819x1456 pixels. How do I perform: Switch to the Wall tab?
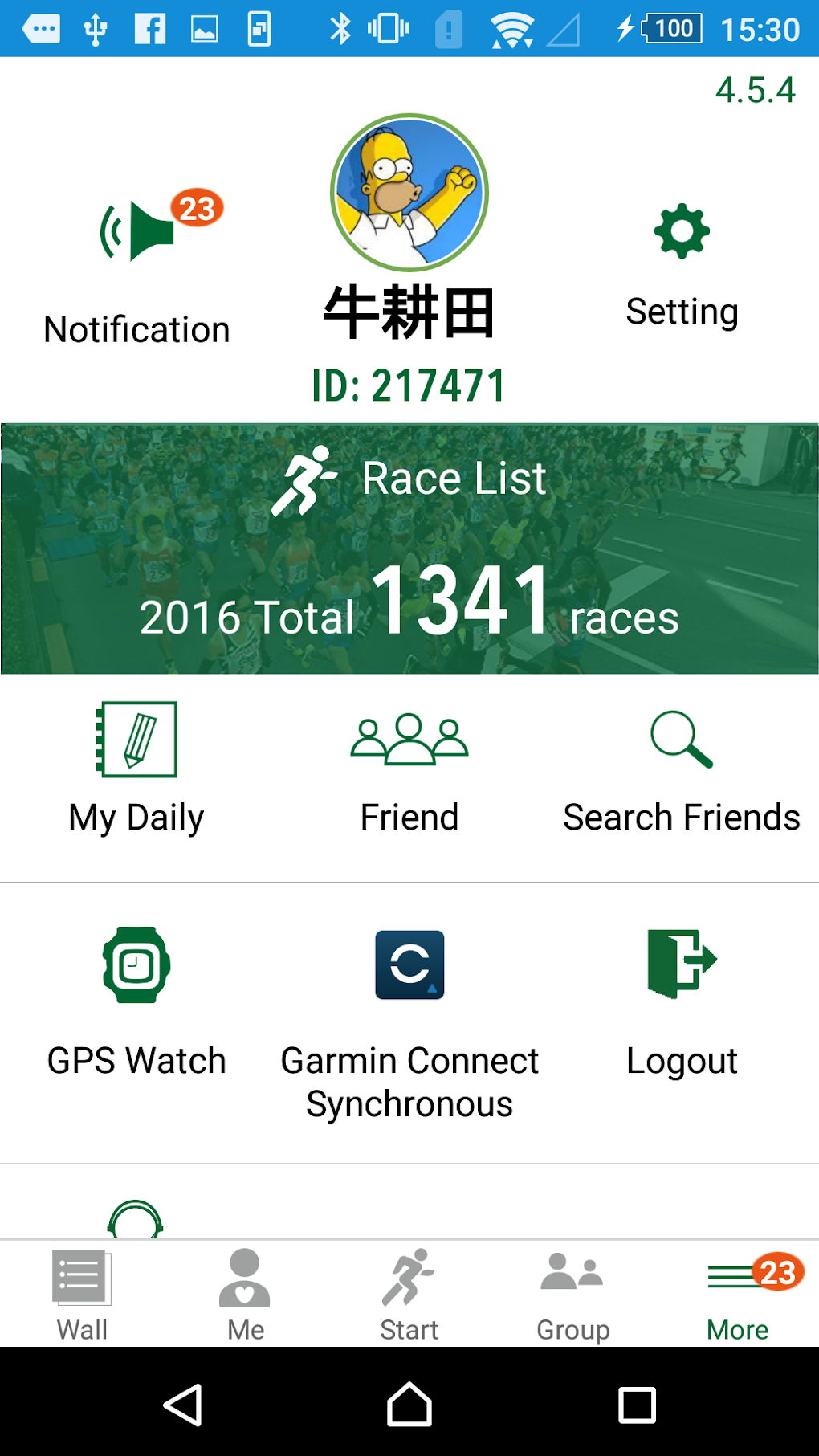pos(82,1293)
